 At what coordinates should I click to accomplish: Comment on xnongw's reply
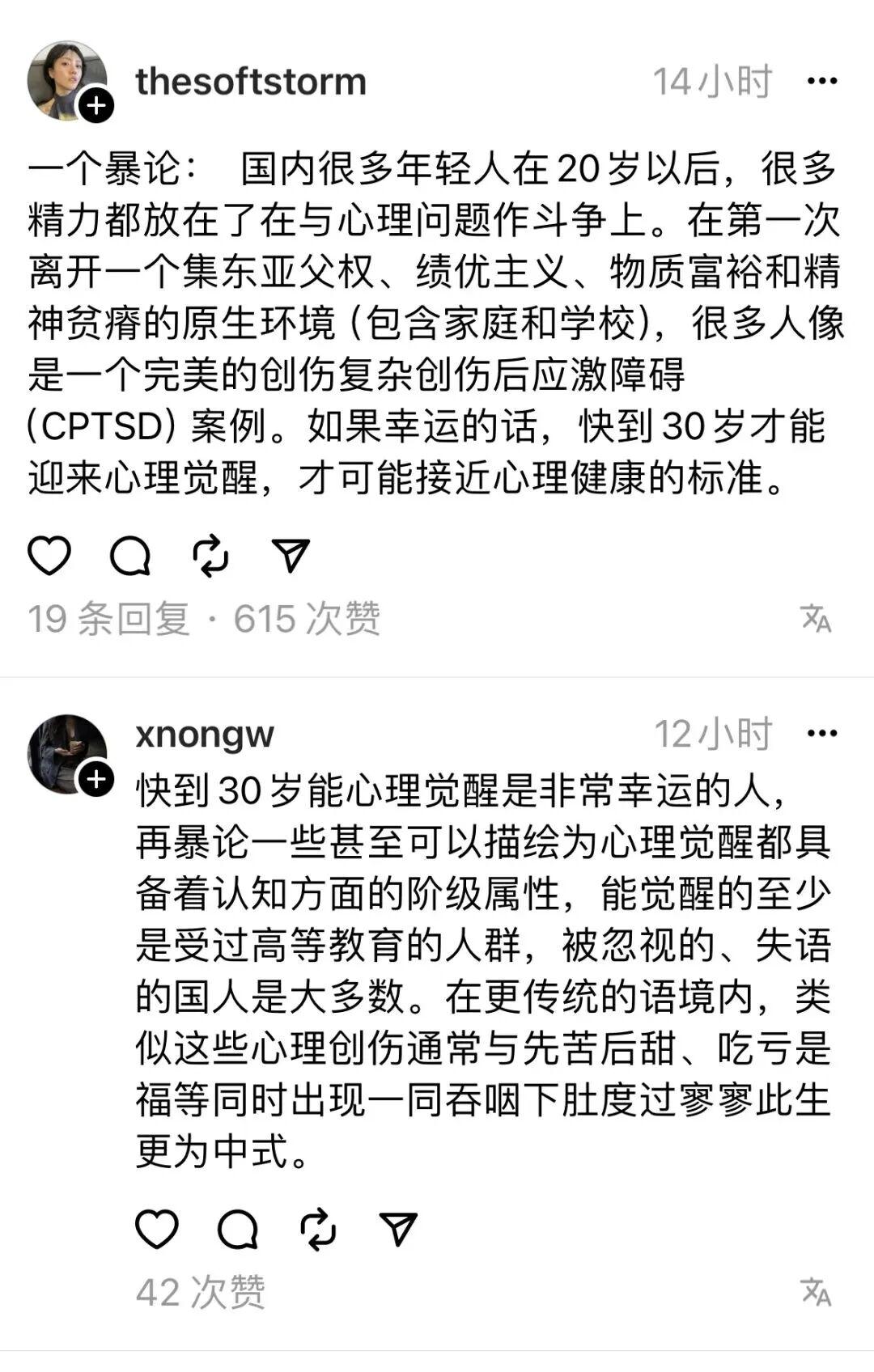pyautogui.click(x=237, y=1230)
